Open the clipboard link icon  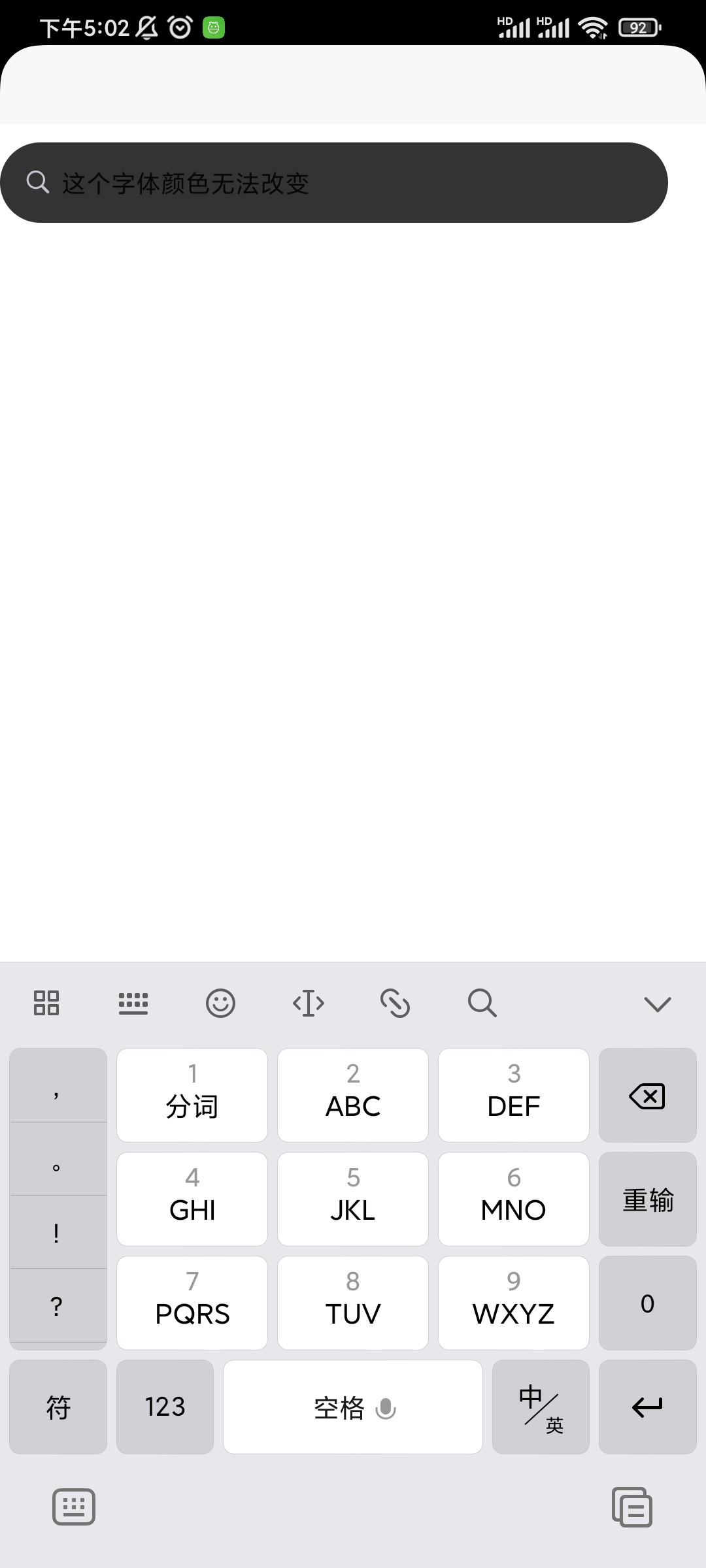coord(395,1003)
